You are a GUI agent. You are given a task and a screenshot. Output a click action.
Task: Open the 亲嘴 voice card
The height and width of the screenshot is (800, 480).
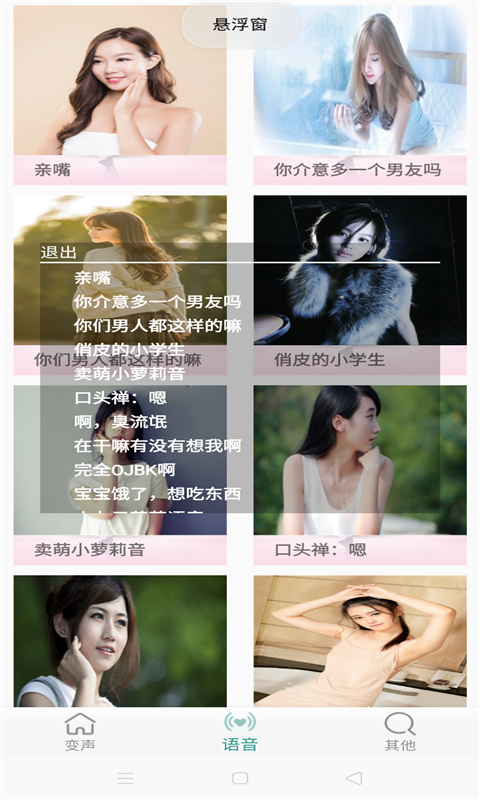click(120, 95)
